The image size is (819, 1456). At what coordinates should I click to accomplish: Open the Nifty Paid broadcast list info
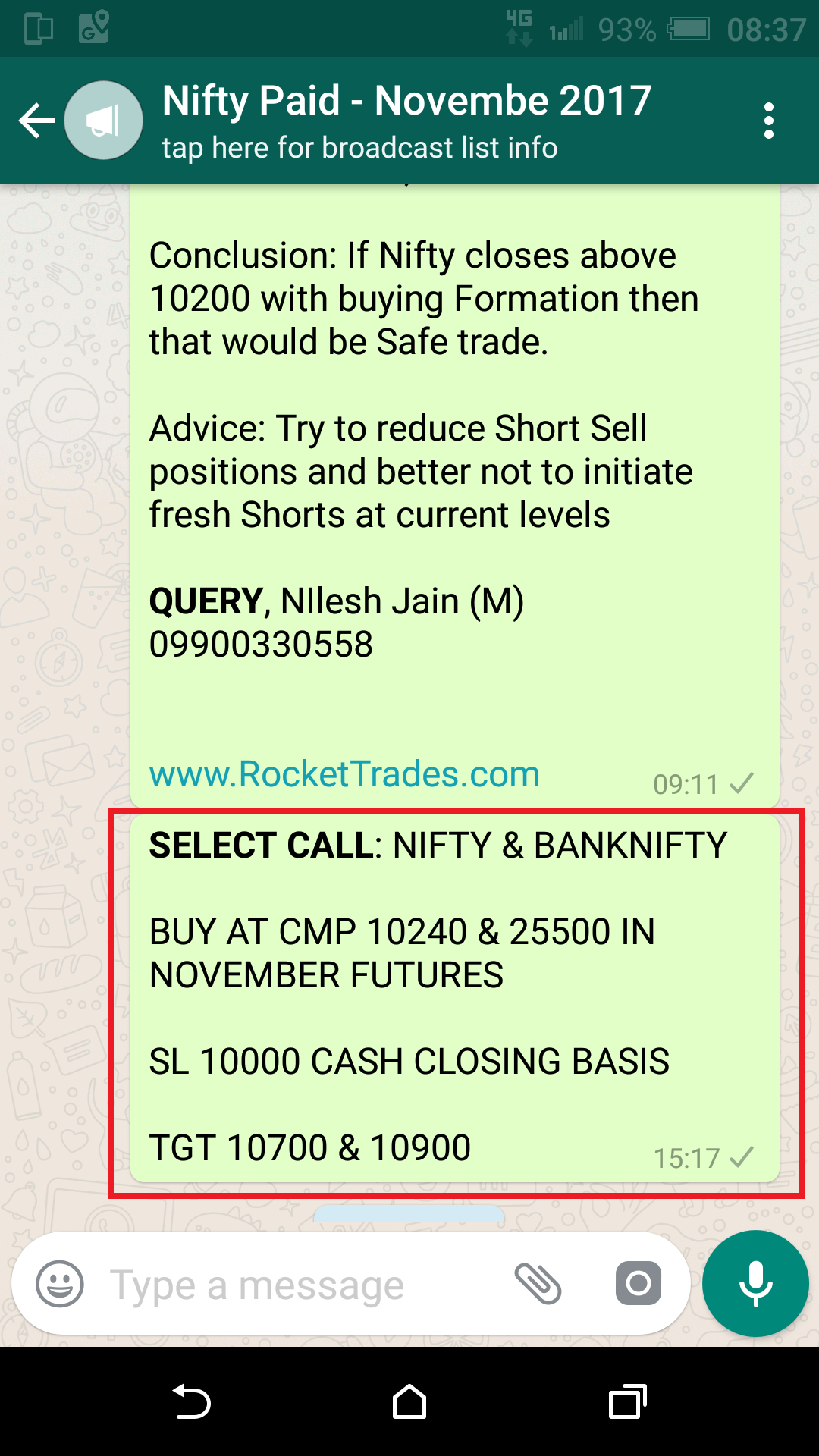pos(406,121)
